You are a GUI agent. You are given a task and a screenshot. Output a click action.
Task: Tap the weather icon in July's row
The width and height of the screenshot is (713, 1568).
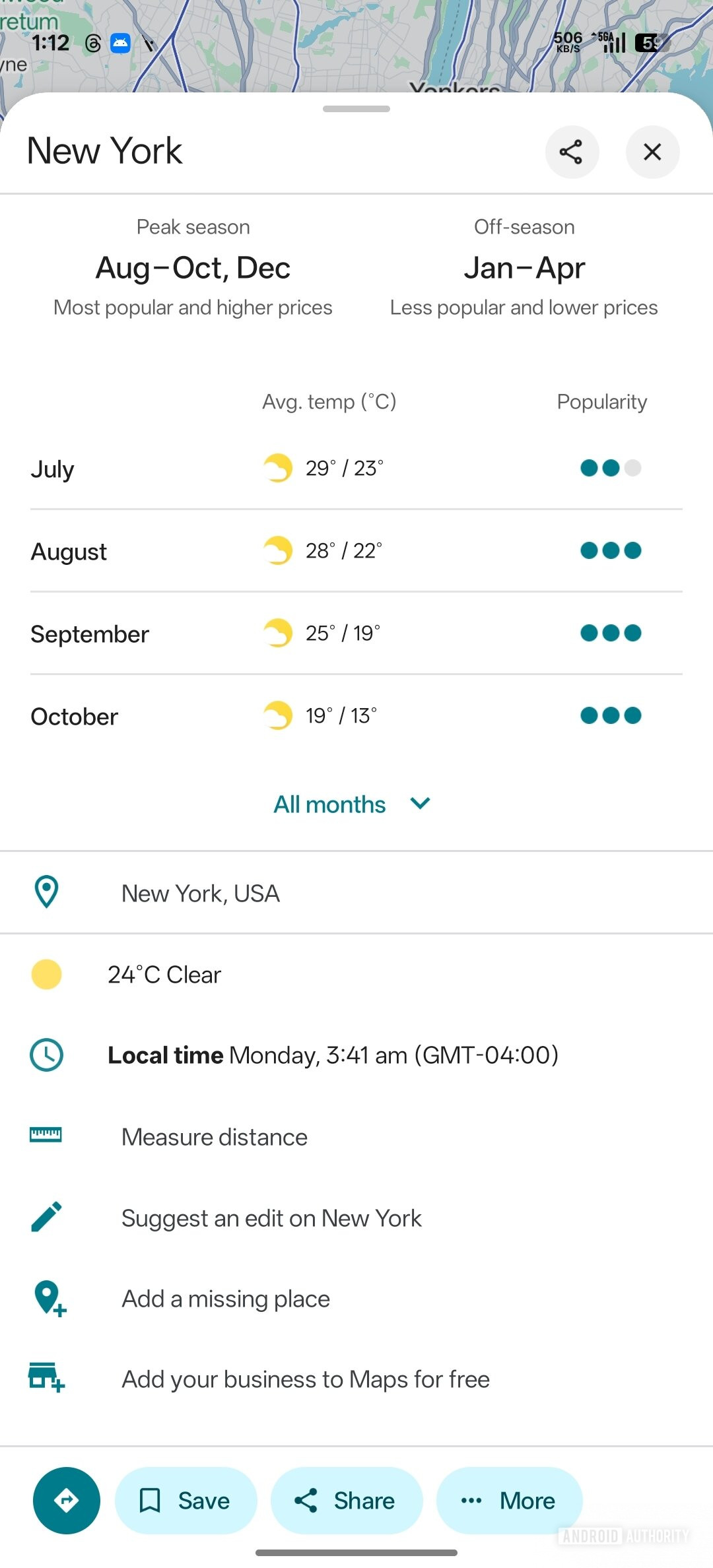[278, 469]
